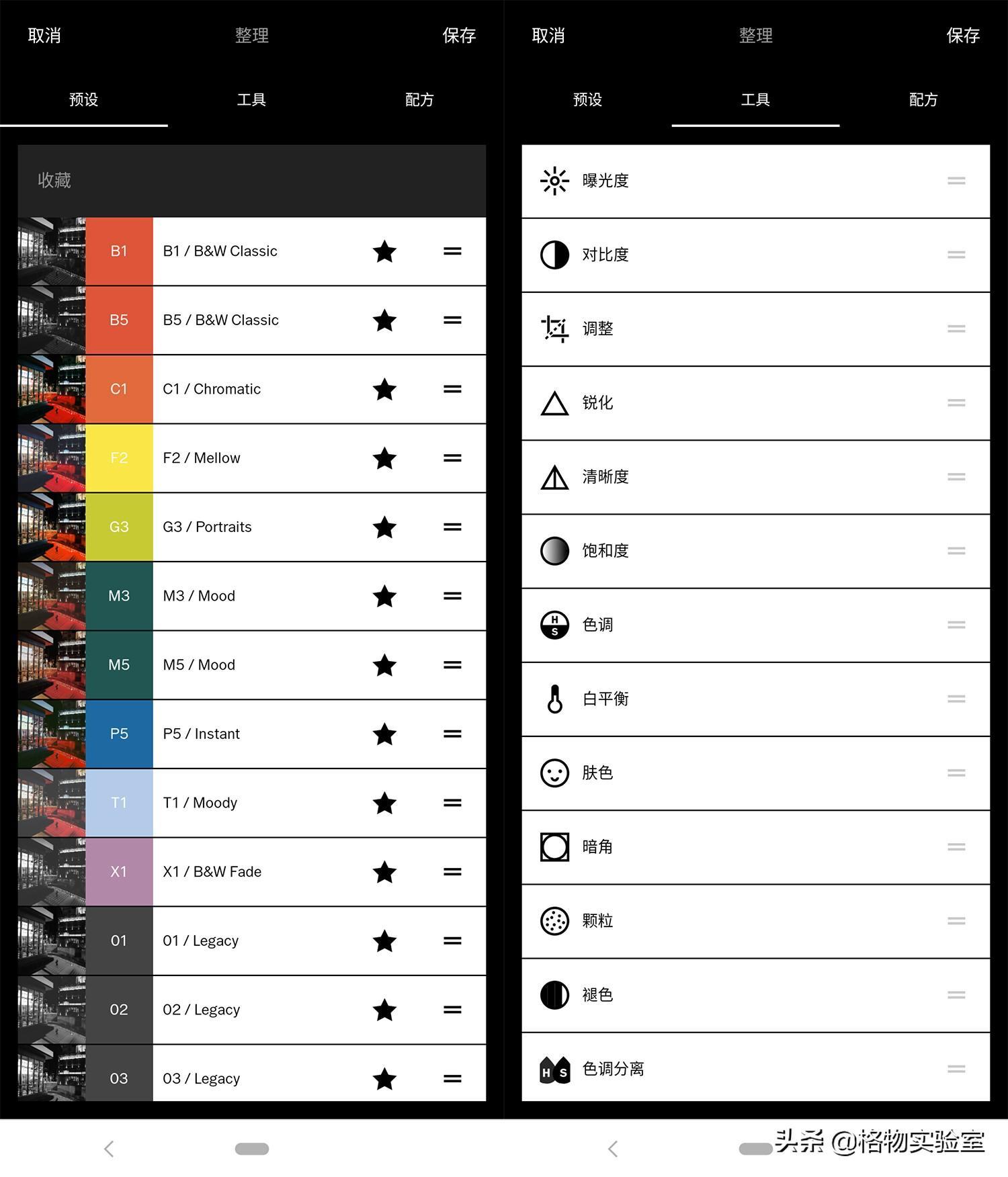1008x1177 pixels.
Task: Toggle the star for M5 / Mood
Action: tap(384, 665)
